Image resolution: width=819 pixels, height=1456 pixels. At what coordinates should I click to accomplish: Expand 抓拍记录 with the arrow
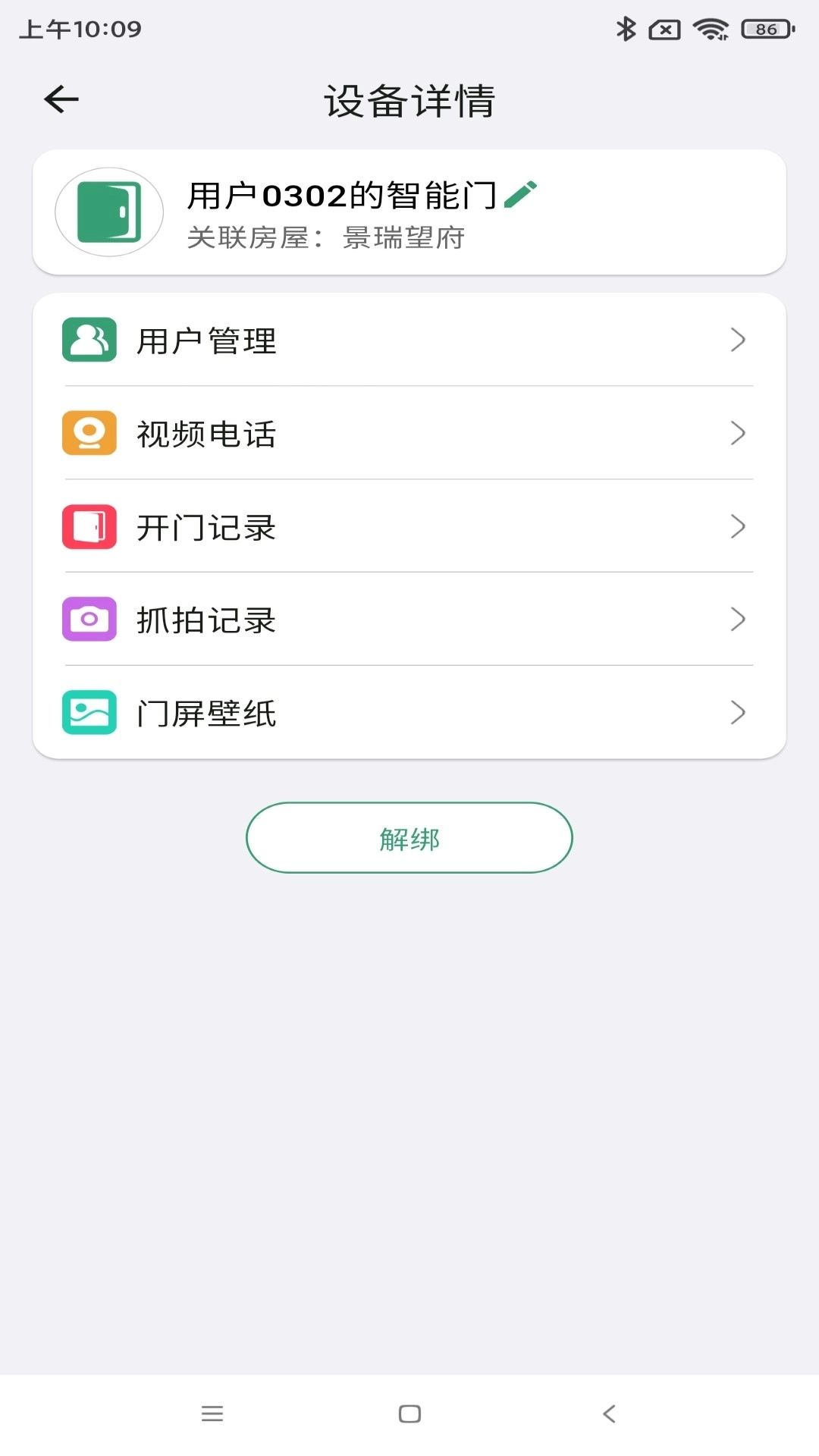click(737, 620)
